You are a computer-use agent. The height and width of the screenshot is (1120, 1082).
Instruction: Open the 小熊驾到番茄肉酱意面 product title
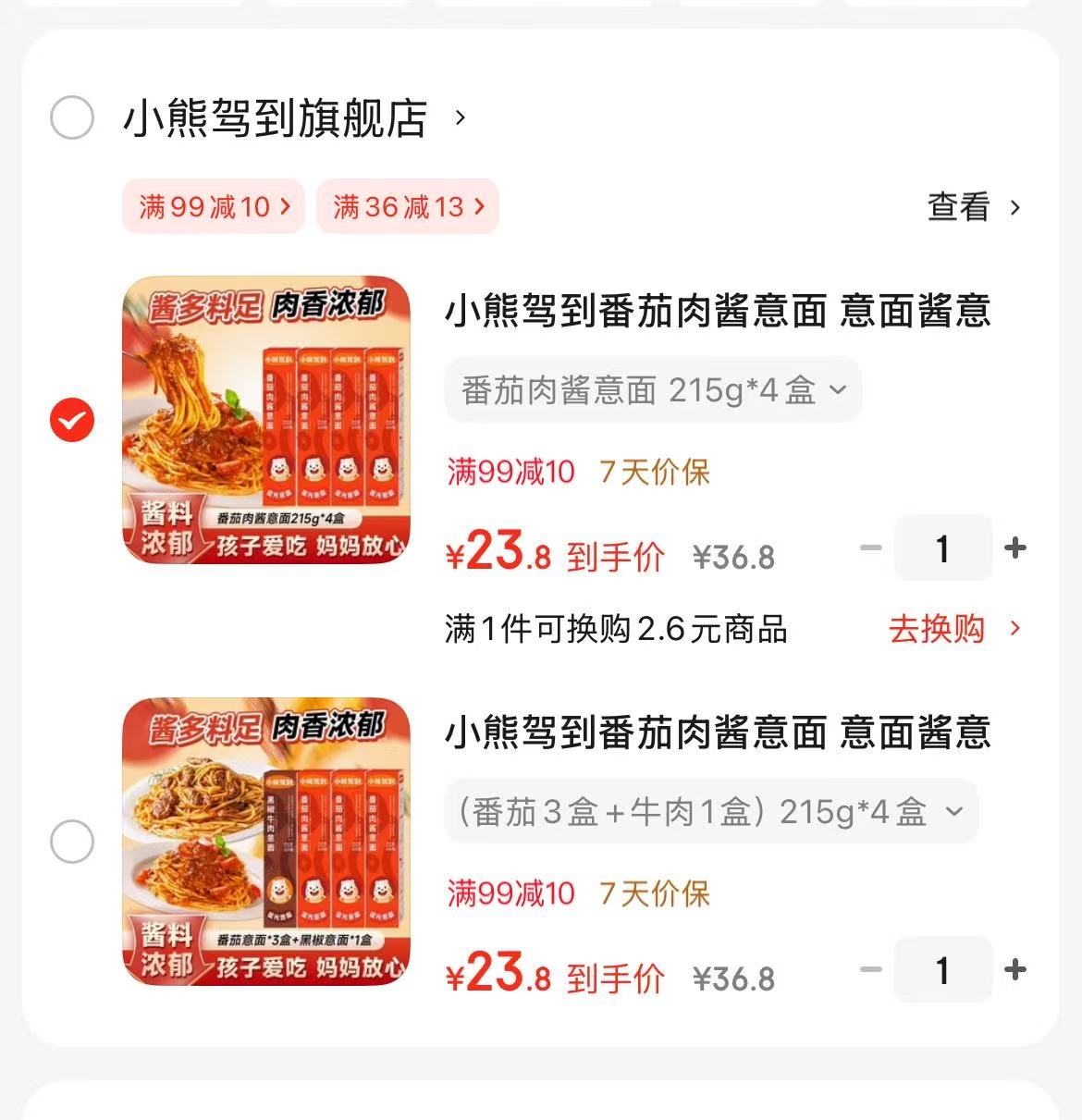(x=719, y=314)
